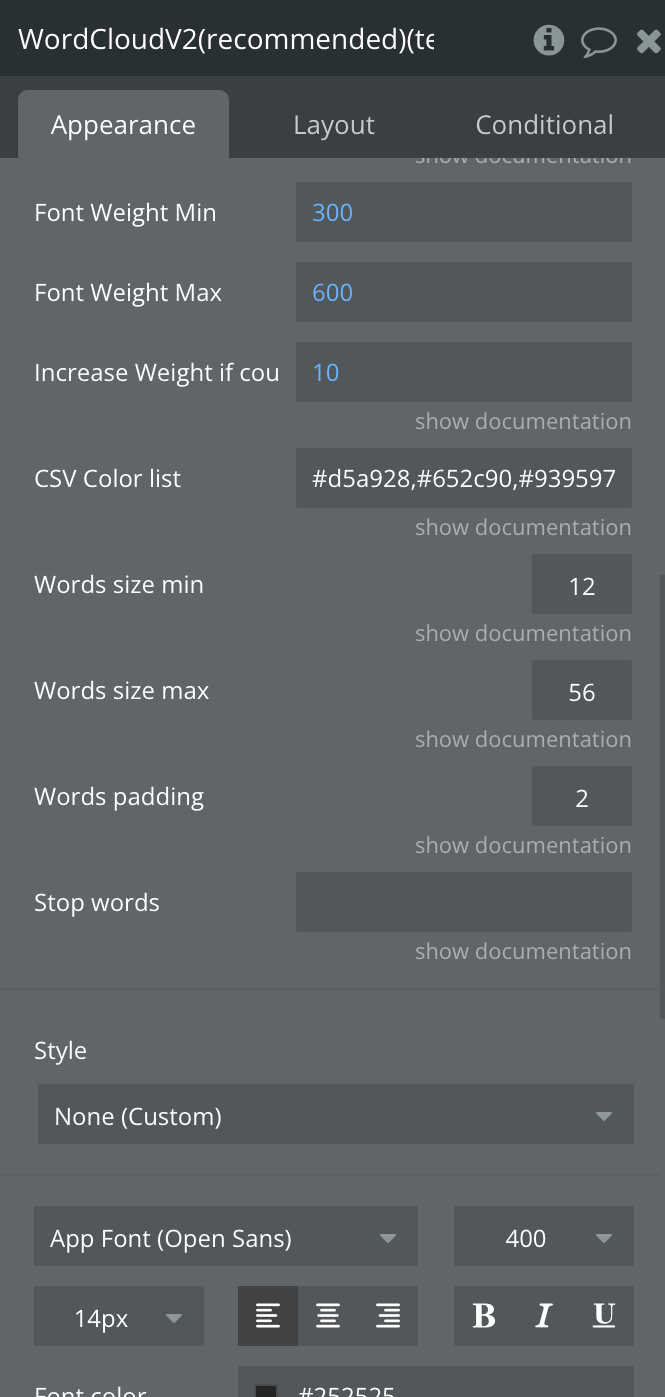Edit the Words padding value

click(x=581, y=797)
